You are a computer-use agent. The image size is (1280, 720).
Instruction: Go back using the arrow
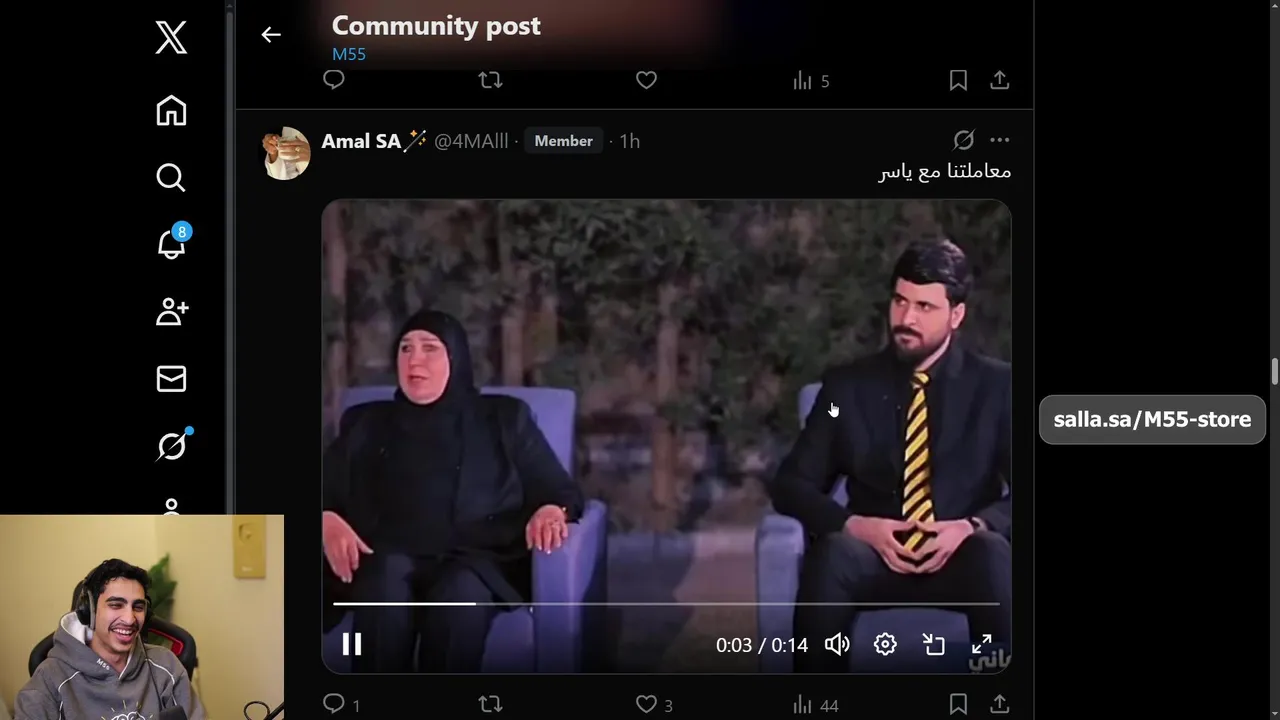click(271, 35)
